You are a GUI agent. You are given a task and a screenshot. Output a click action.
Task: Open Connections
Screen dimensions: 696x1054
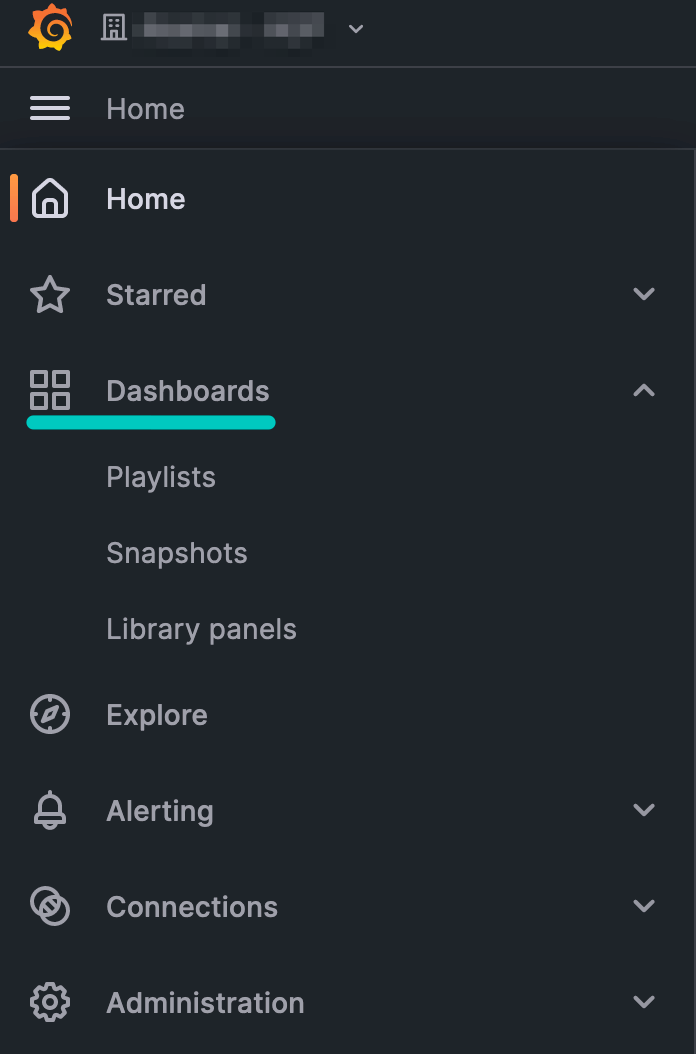(x=192, y=907)
